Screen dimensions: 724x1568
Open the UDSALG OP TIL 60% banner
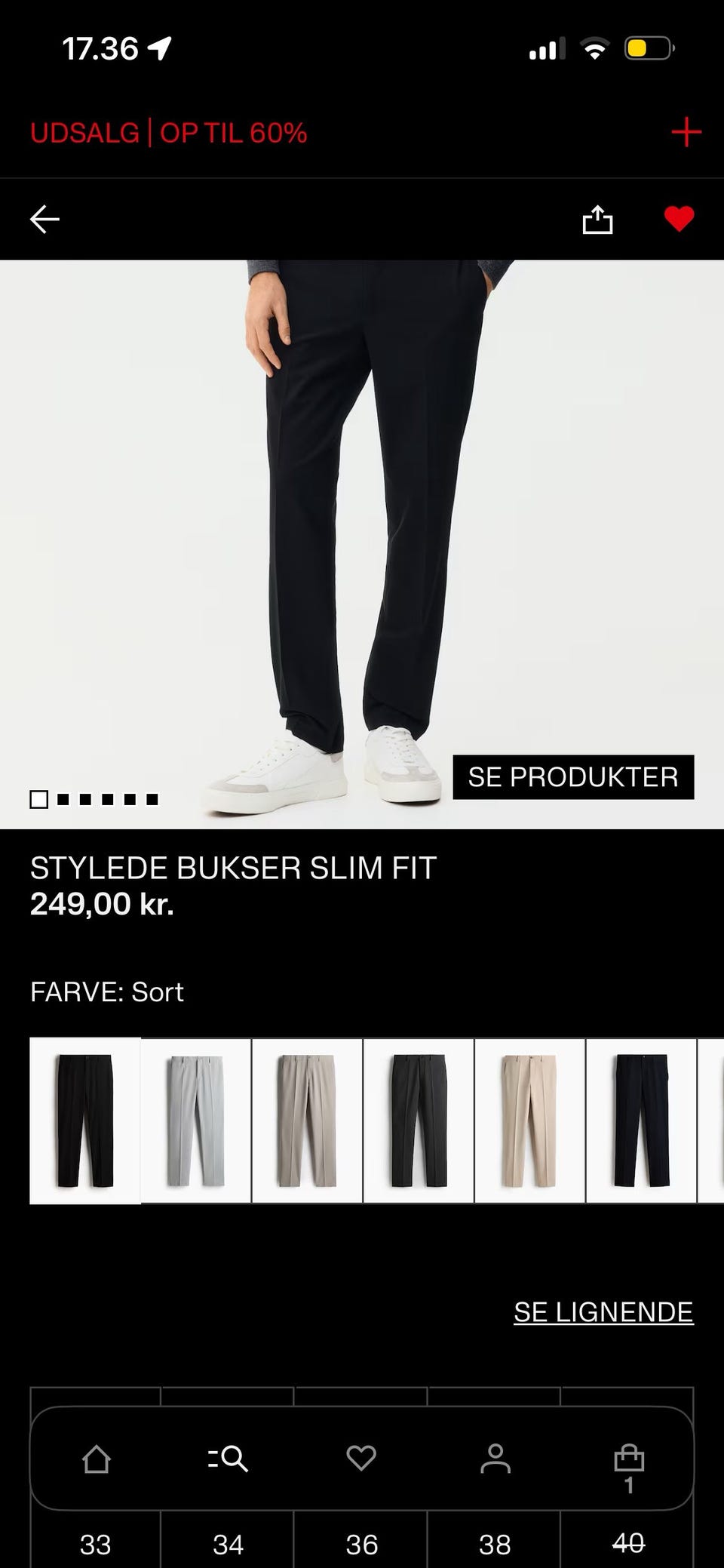pos(170,133)
